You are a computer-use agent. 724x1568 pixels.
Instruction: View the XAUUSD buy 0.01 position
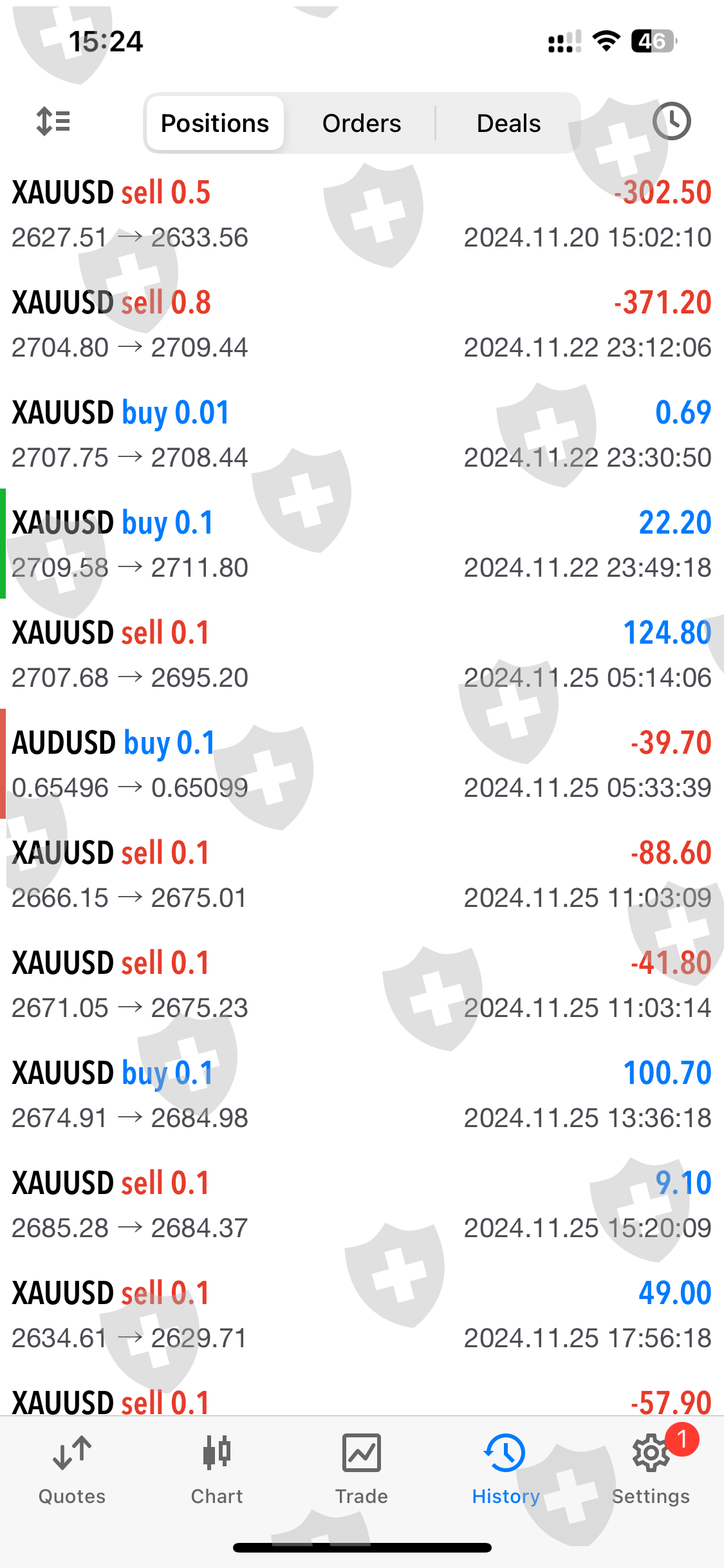tap(362, 434)
